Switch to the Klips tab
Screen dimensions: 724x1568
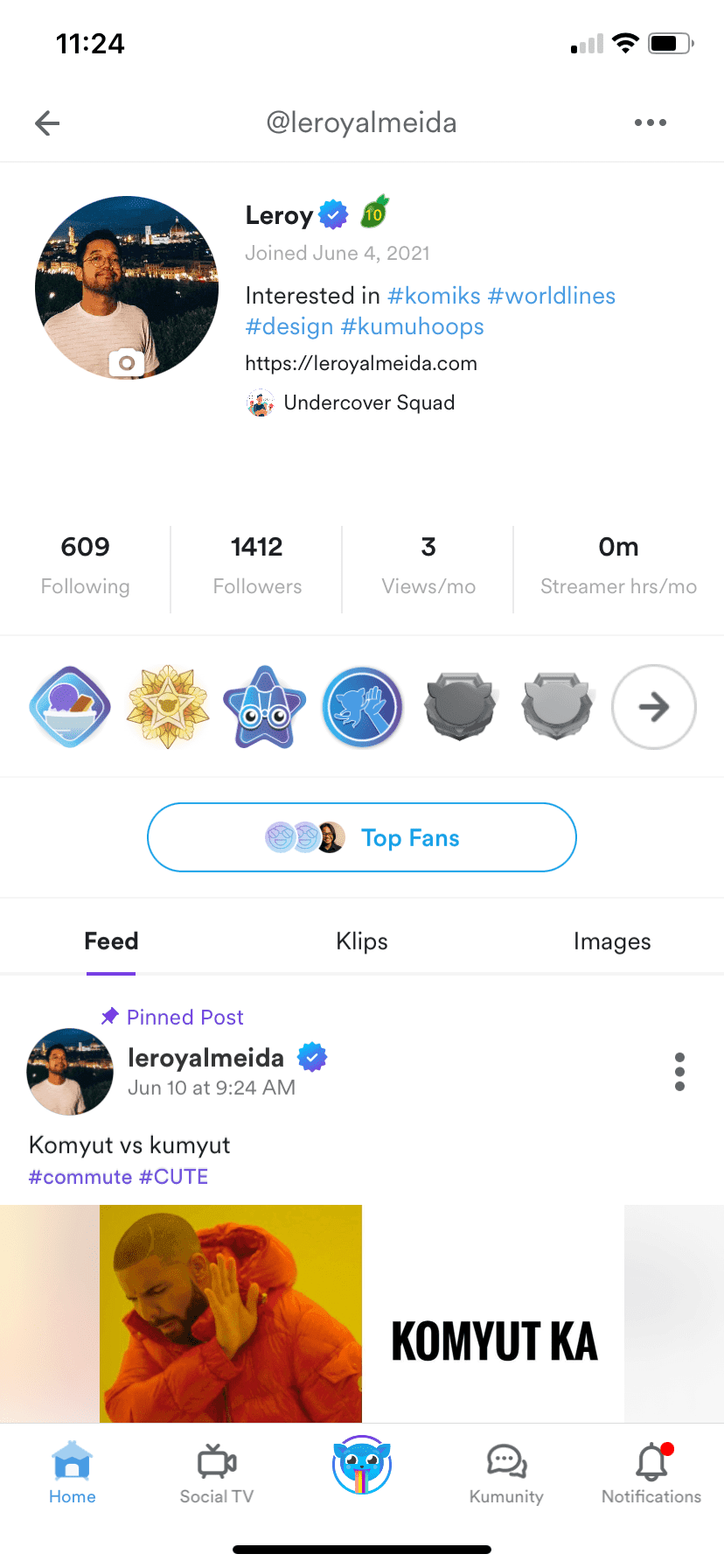point(361,941)
